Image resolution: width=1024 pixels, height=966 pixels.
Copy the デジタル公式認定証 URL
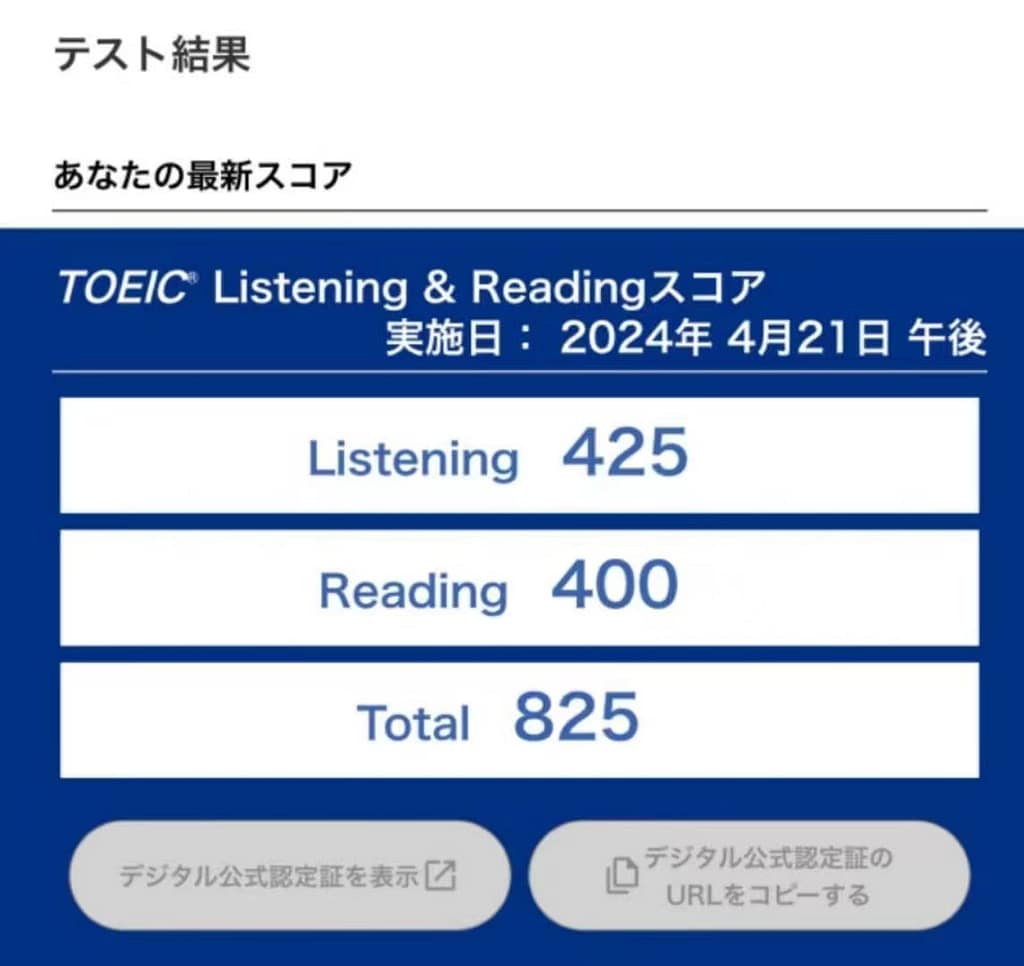tap(749, 876)
